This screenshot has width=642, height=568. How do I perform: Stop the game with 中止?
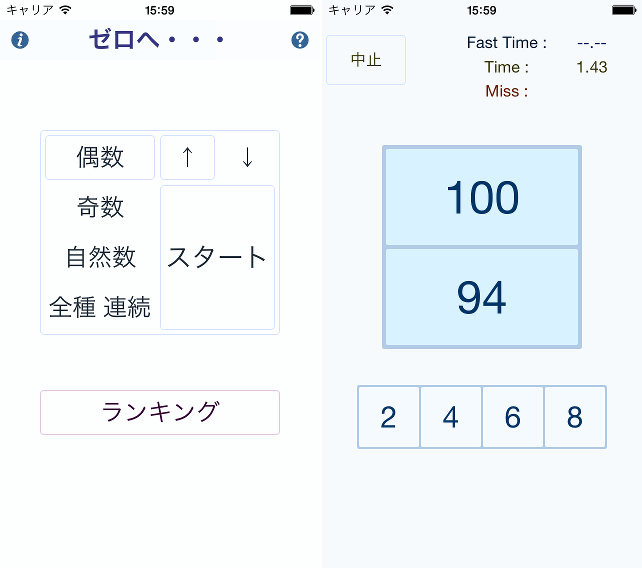[366, 60]
